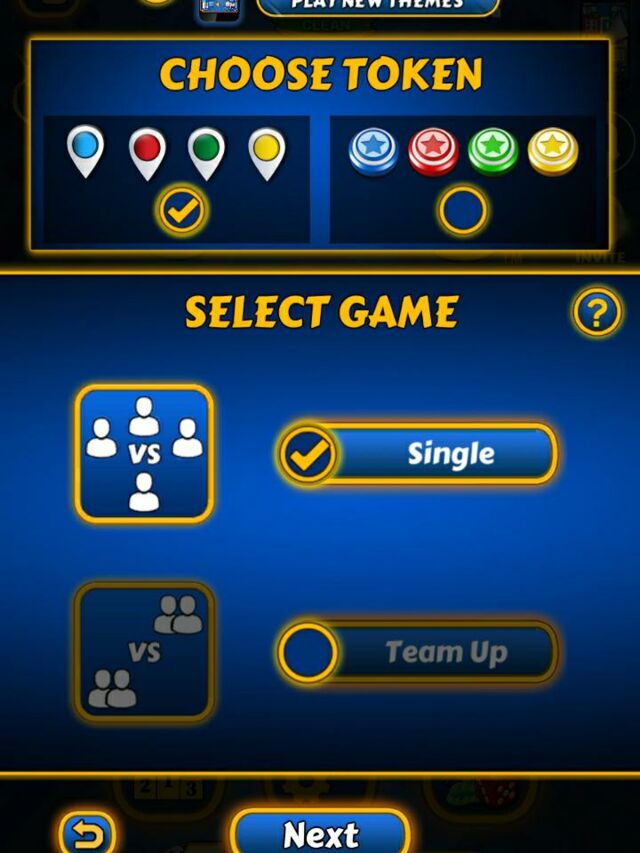Open the help question mark

point(597,314)
